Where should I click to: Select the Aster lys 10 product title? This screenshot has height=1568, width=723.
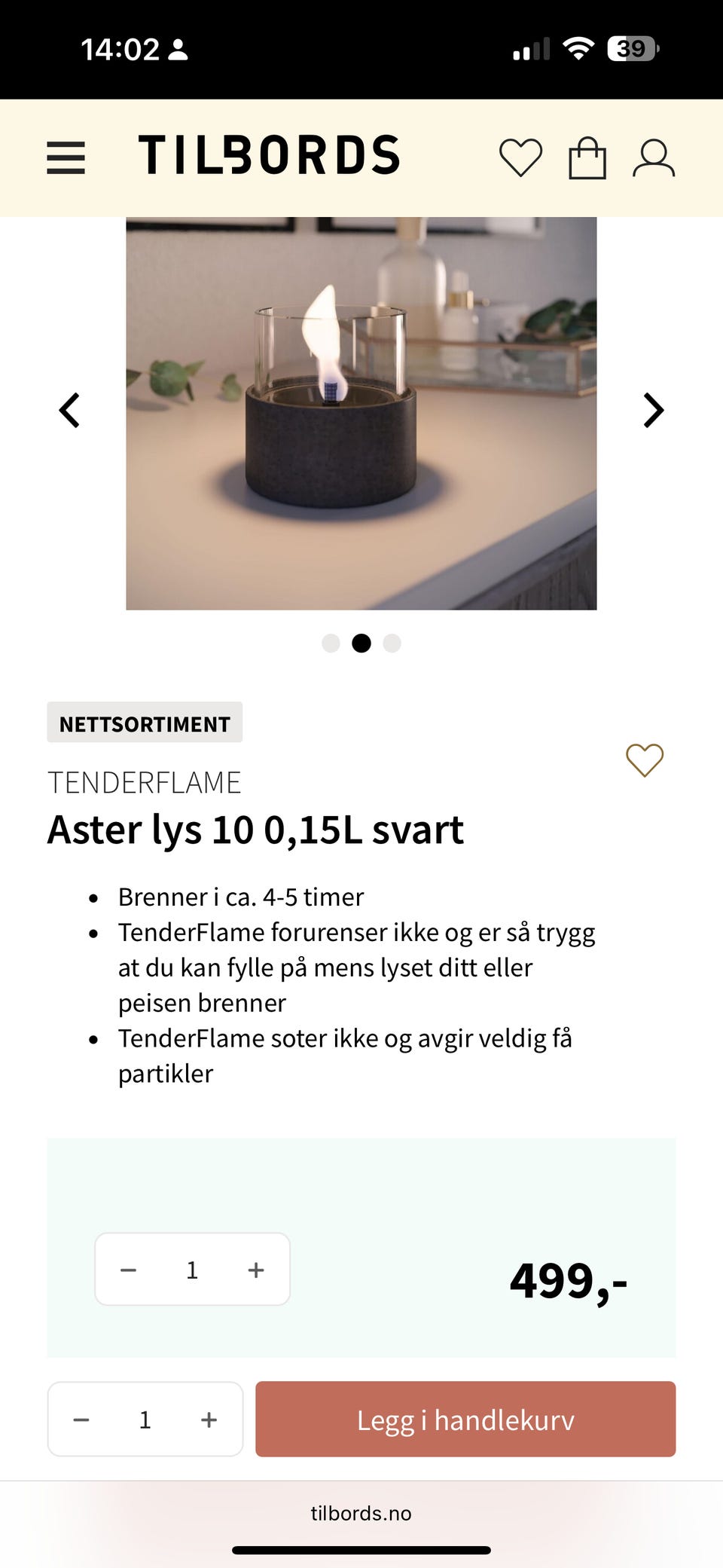click(x=256, y=829)
